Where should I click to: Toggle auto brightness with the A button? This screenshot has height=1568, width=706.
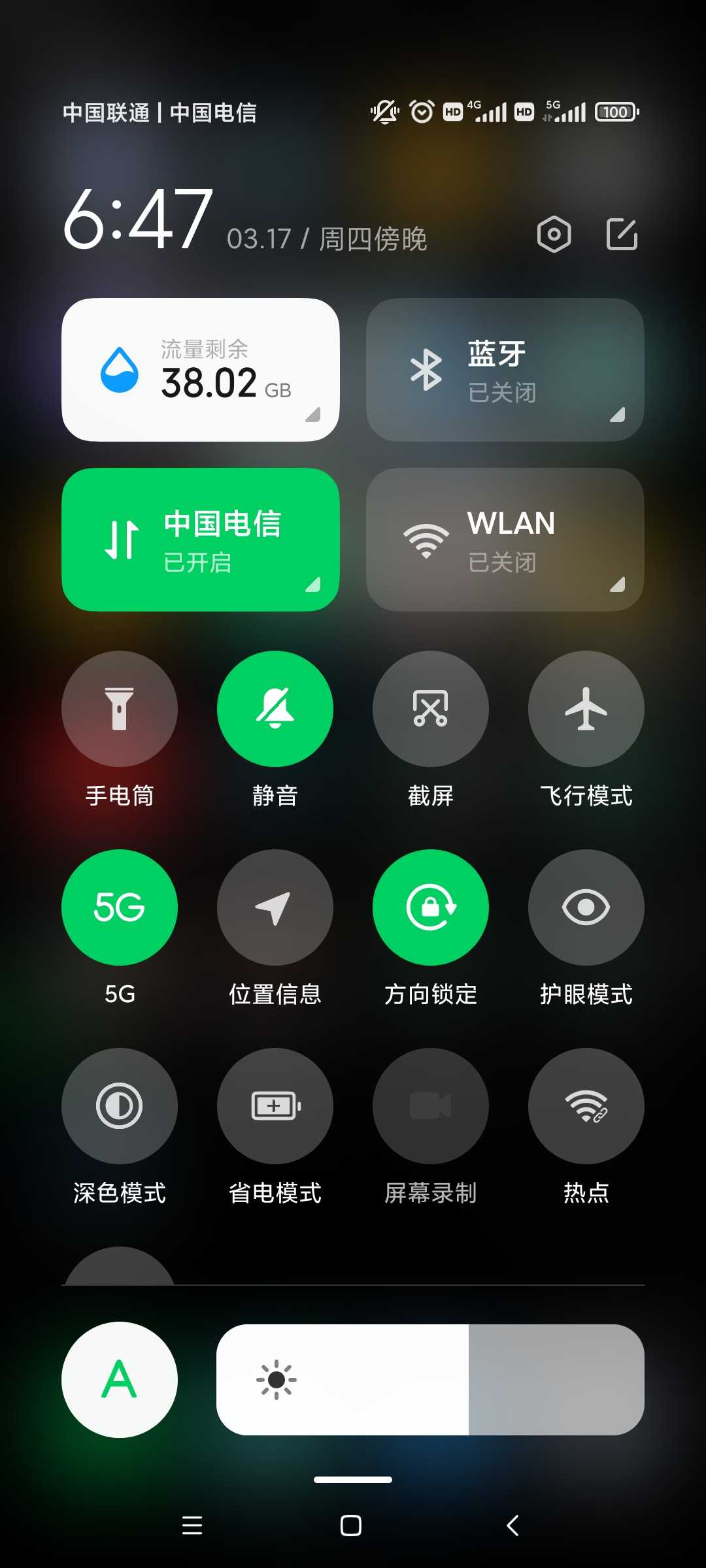[x=120, y=1380]
